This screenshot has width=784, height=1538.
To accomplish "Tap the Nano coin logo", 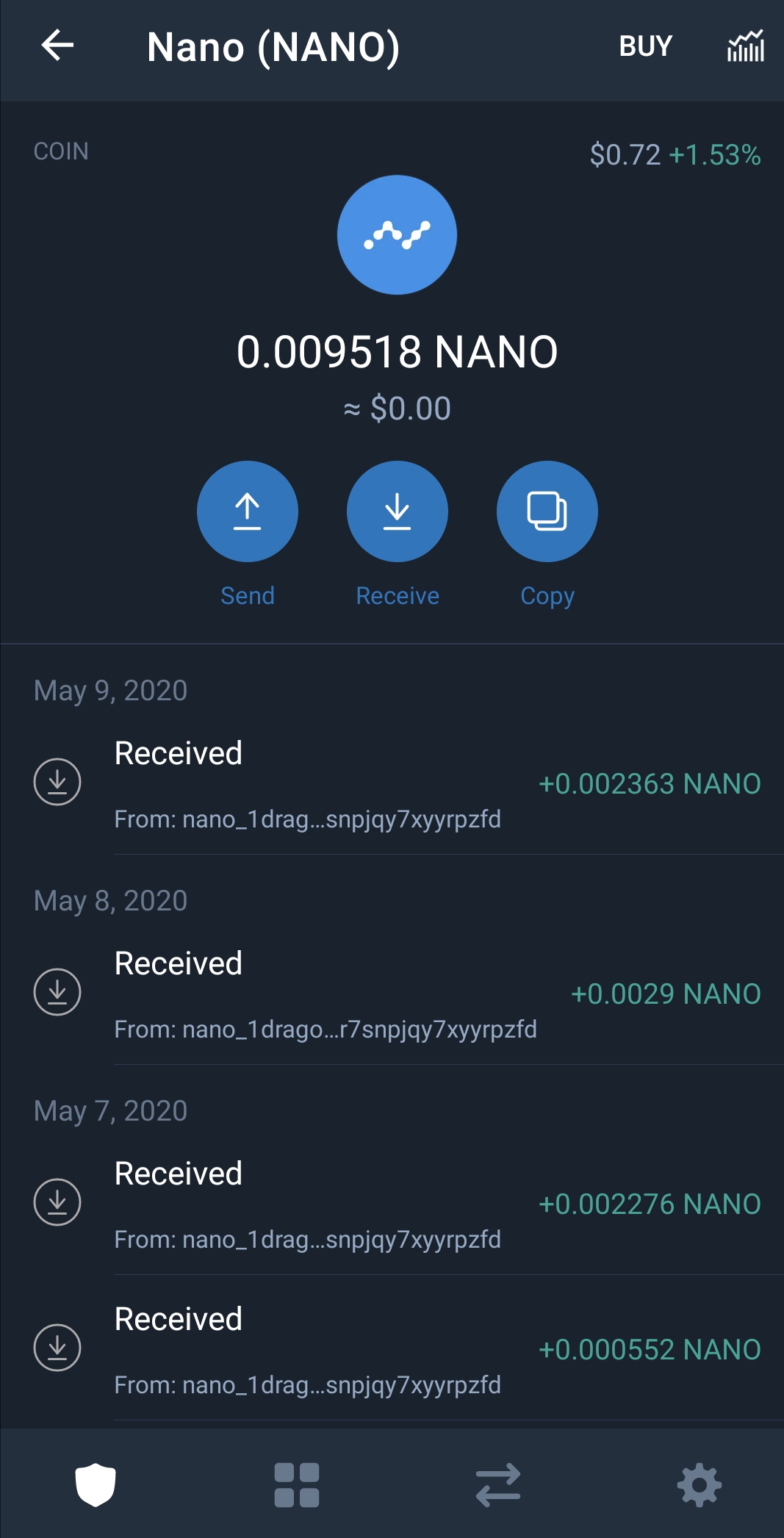I will tap(397, 234).
